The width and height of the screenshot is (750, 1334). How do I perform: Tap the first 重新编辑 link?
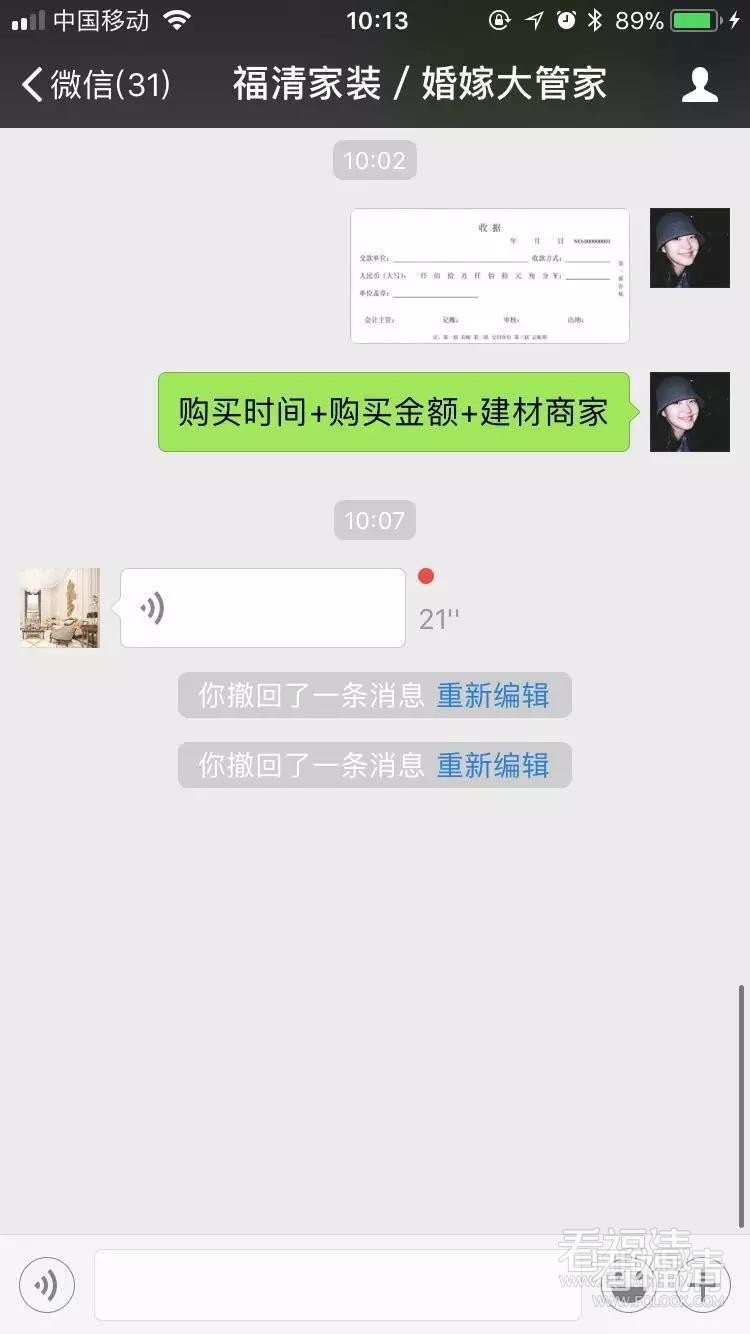coord(492,695)
